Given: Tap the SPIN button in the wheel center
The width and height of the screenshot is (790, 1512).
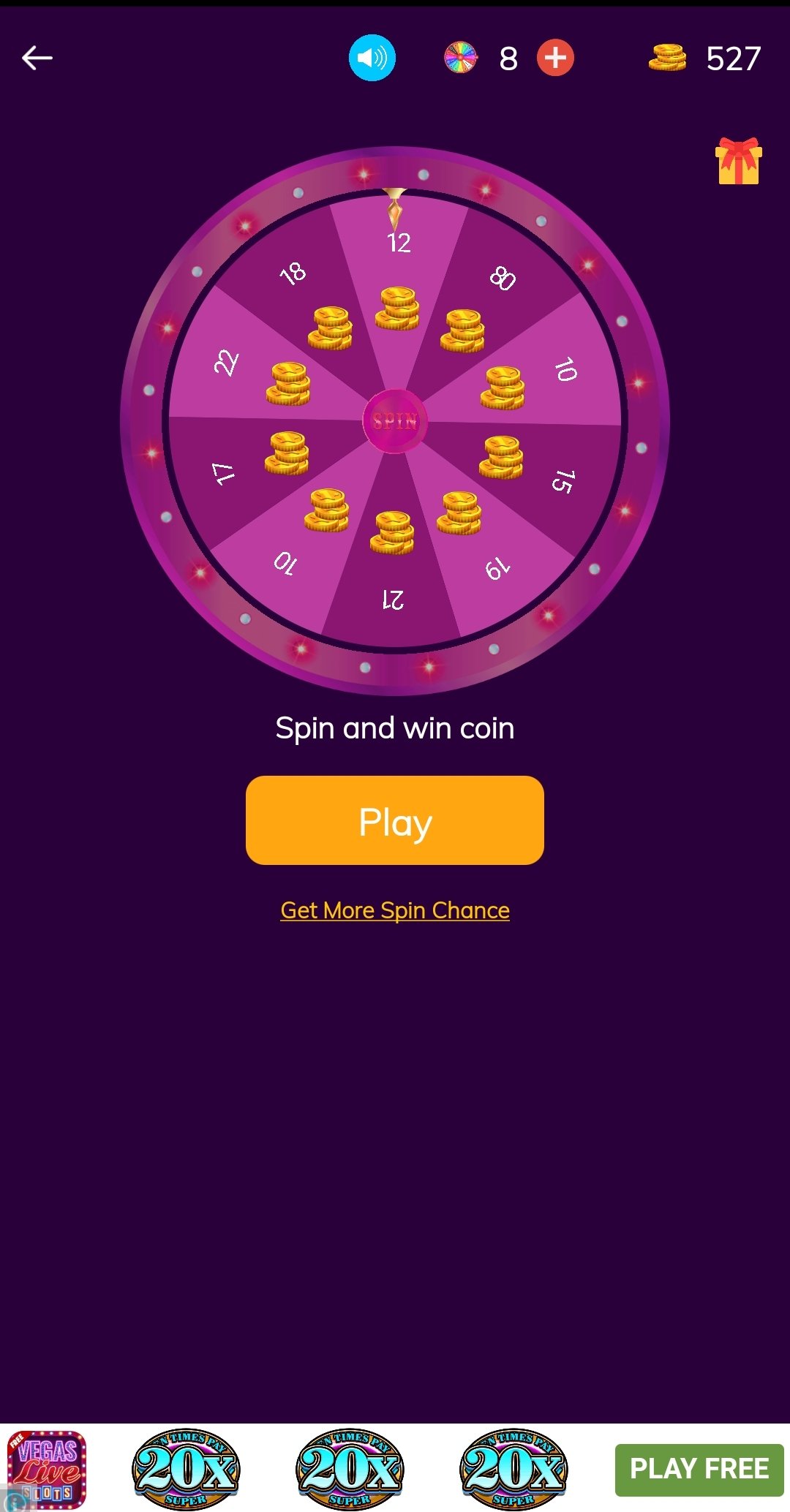Looking at the screenshot, I should tap(395, 420).
